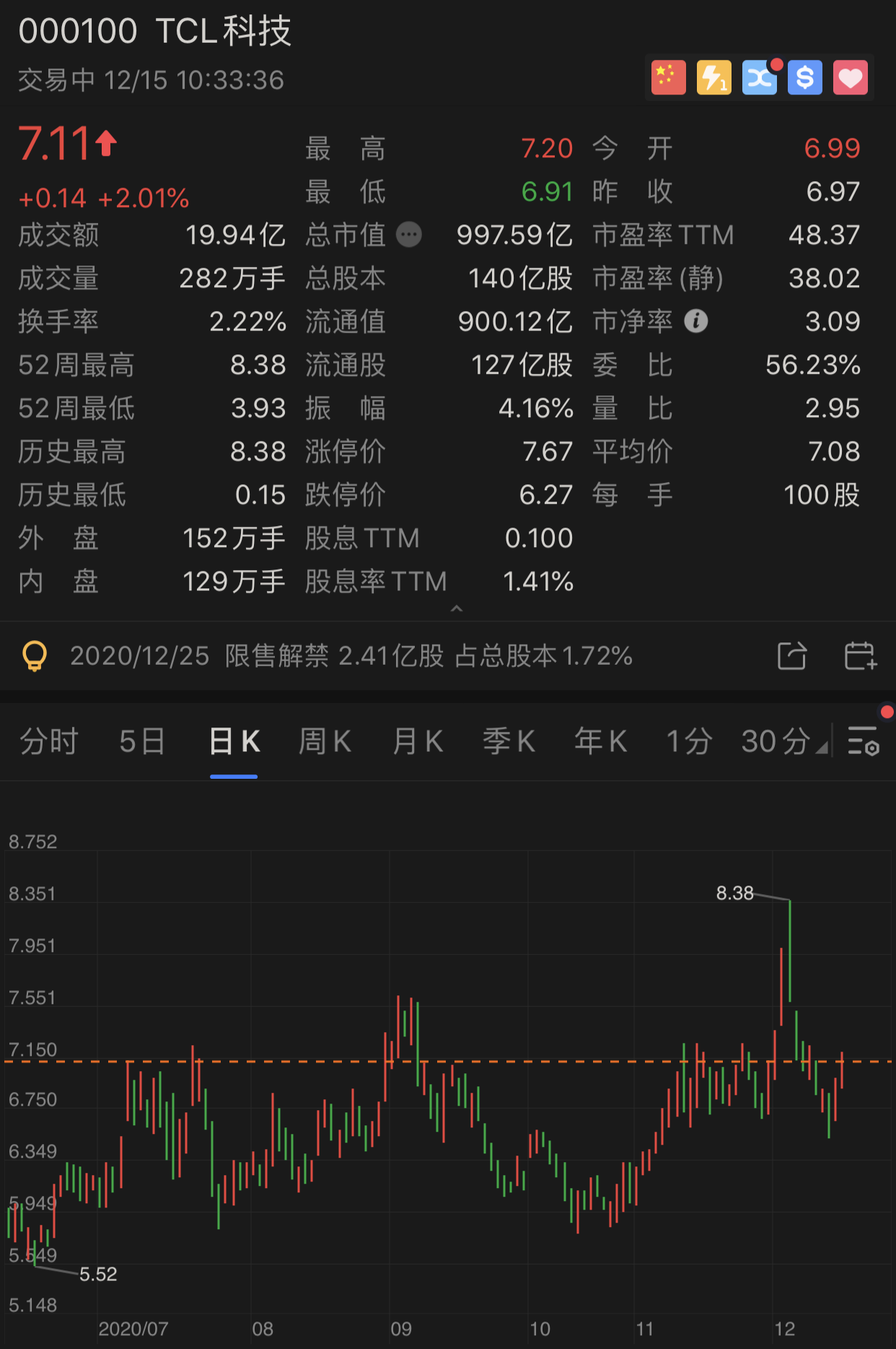Viewport: 896px width, 1349px height.
Task: Open the 周K weekly chart tab
Action: [x=324, y=742]
